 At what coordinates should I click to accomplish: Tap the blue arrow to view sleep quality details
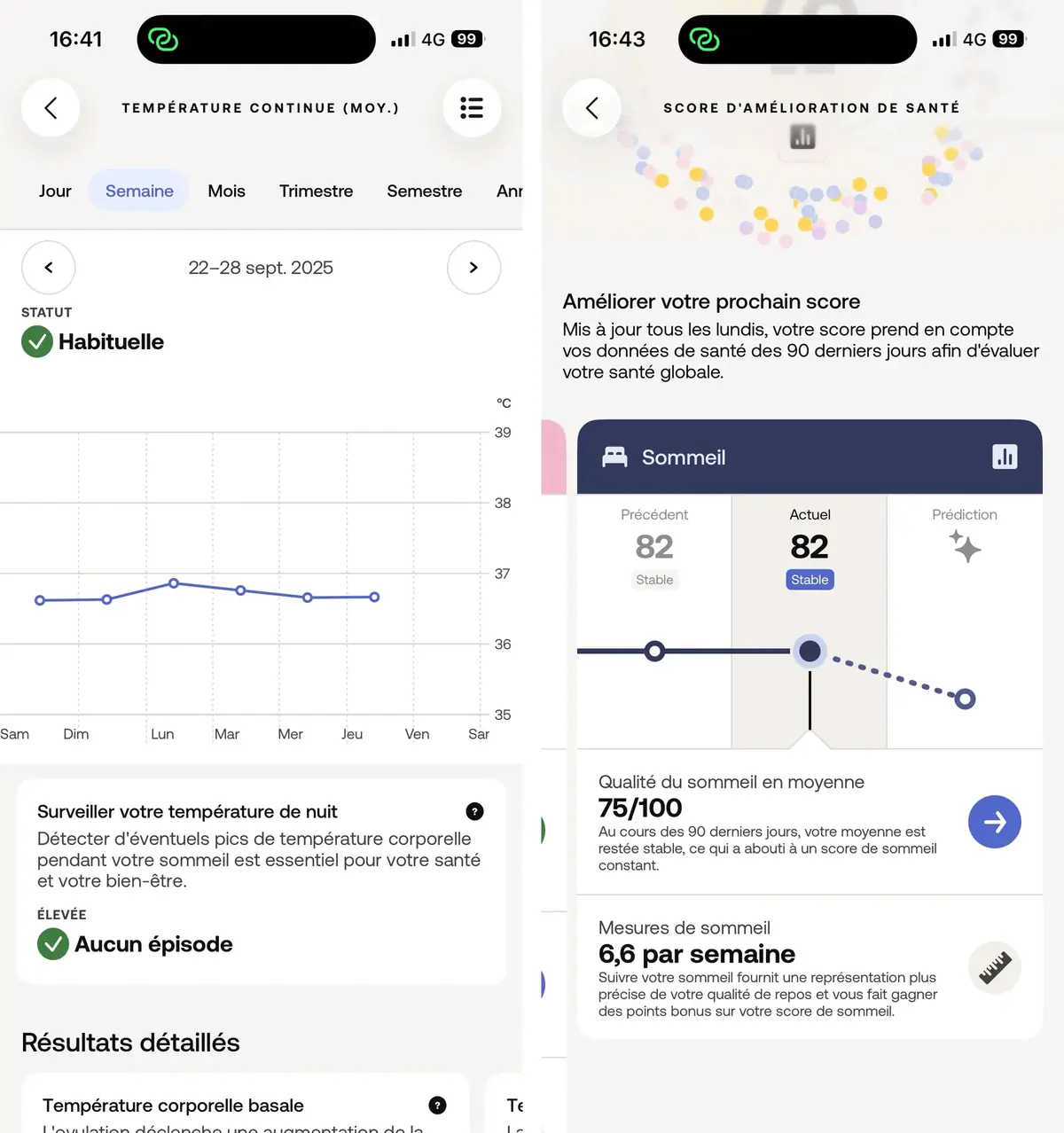click(x=994, y=822)
